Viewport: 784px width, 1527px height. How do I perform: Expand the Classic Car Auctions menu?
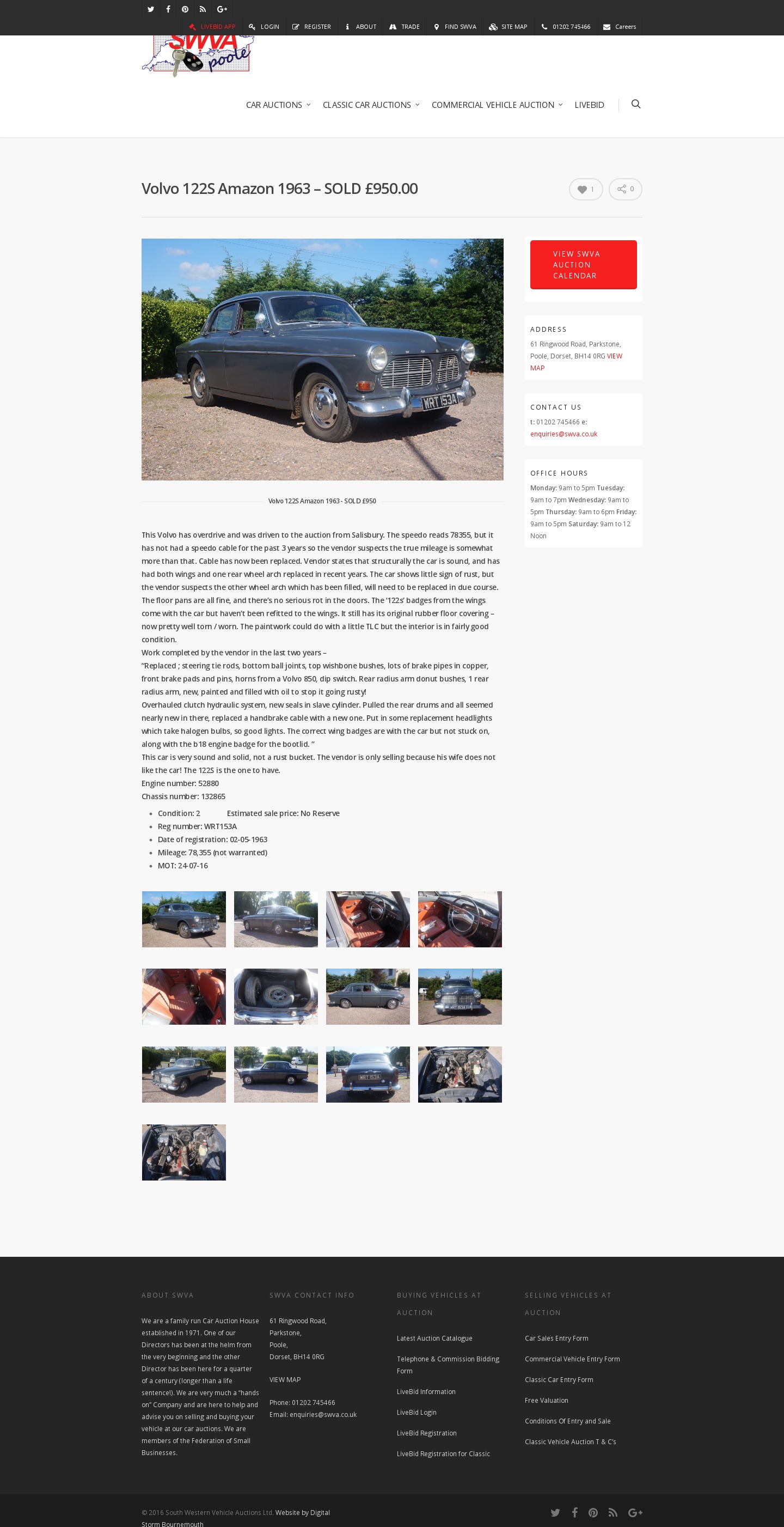coord(371,105)
